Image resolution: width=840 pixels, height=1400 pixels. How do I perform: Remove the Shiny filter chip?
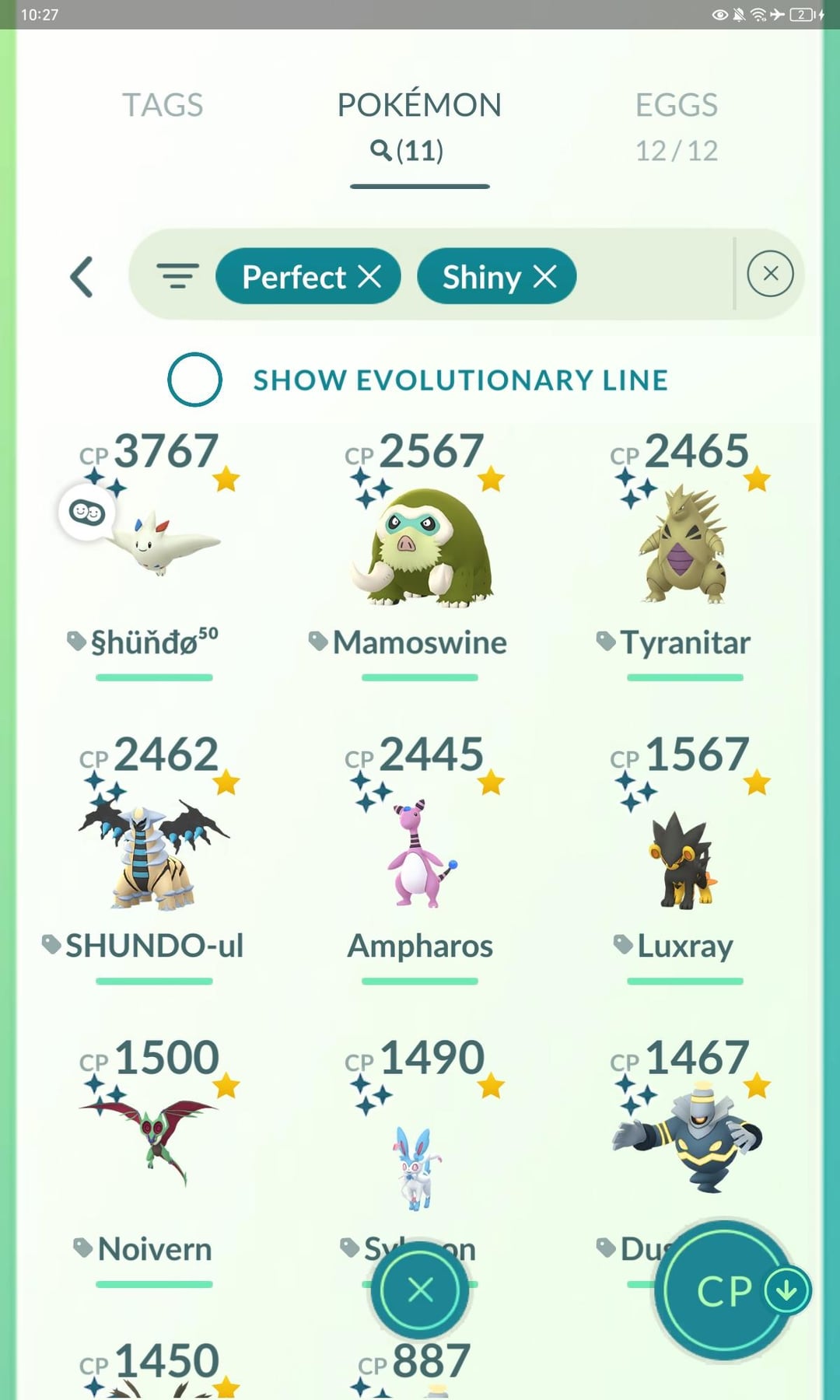pyautogui.click(x=545, y=275)
